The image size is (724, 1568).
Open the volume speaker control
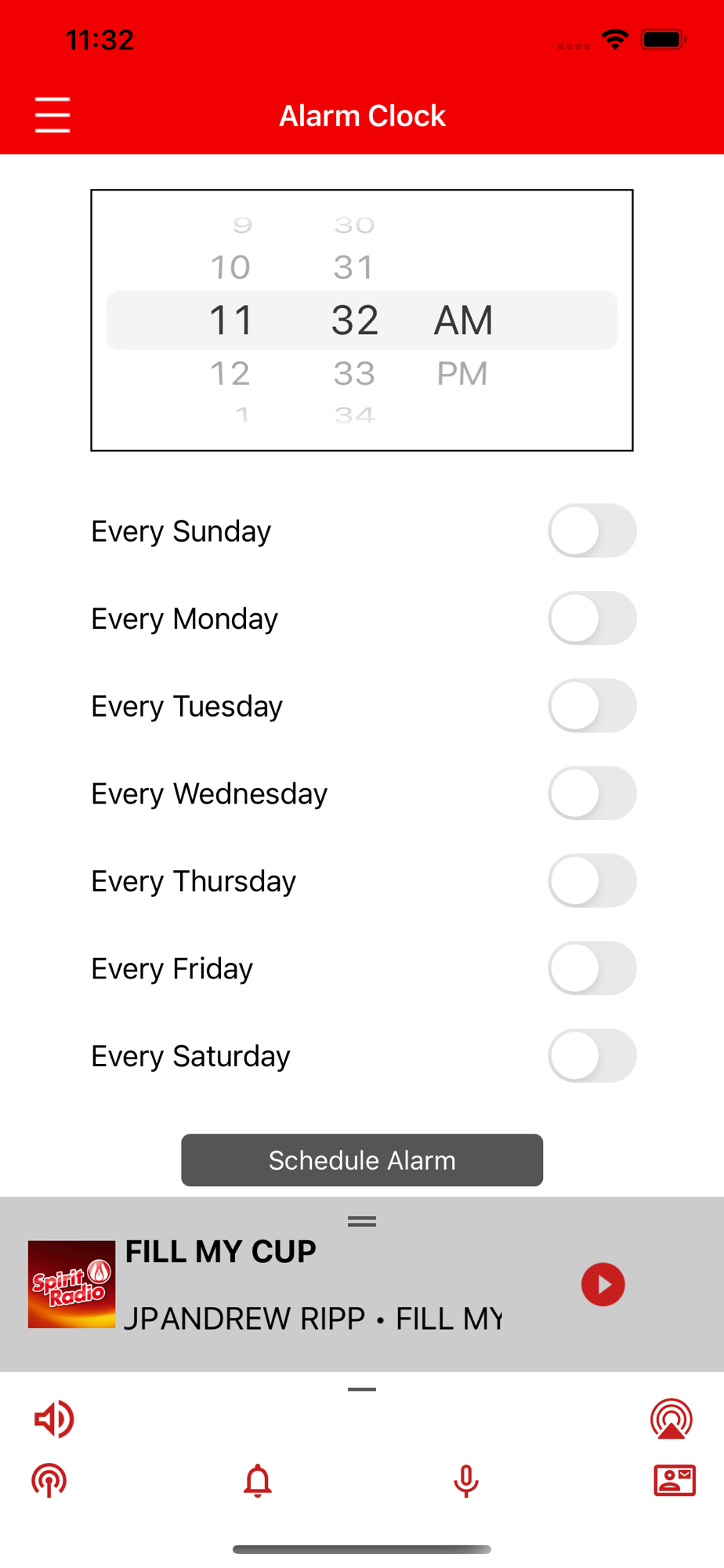(x=53, y=1419)
